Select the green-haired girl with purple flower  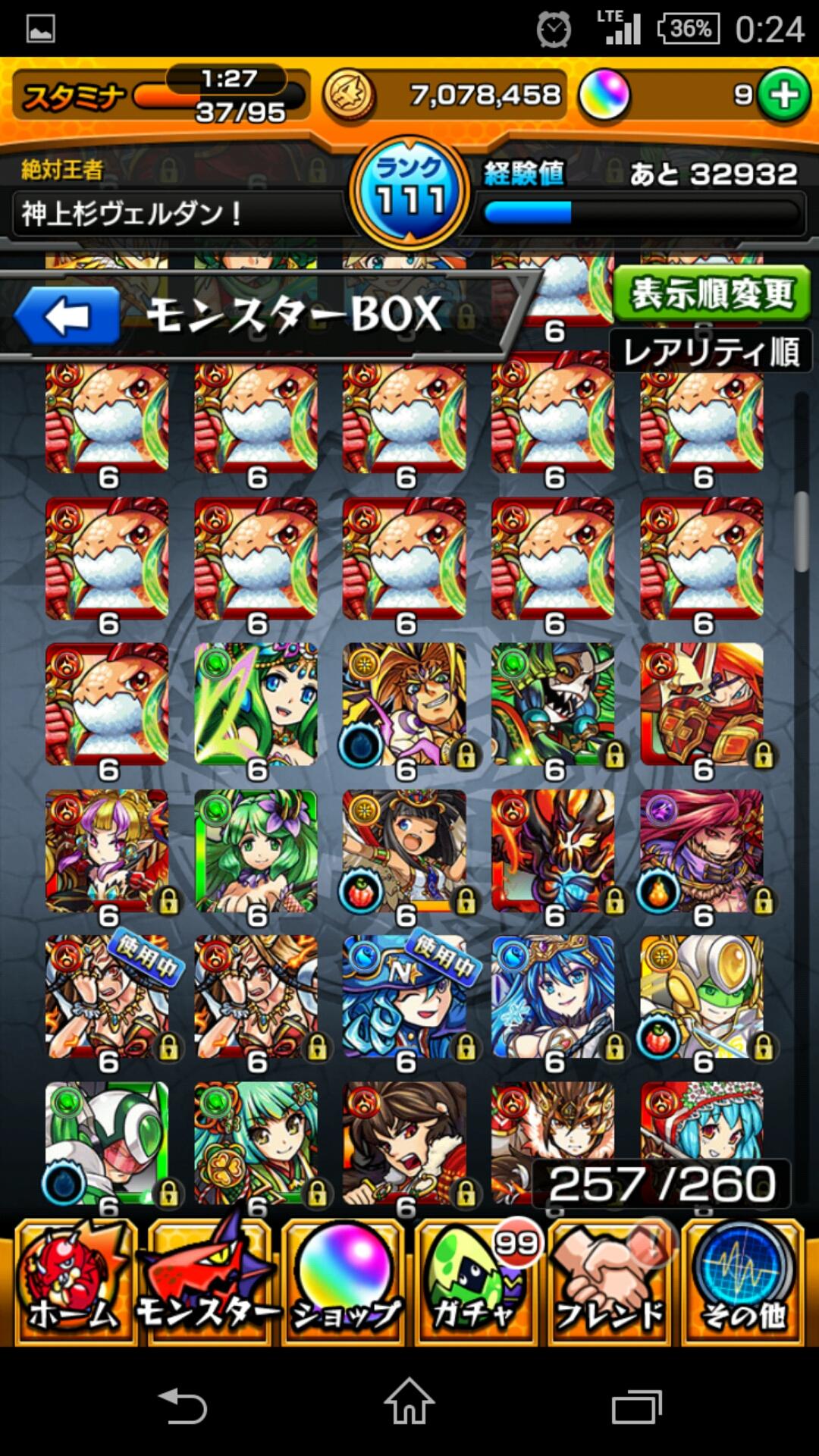pos(256,850)
